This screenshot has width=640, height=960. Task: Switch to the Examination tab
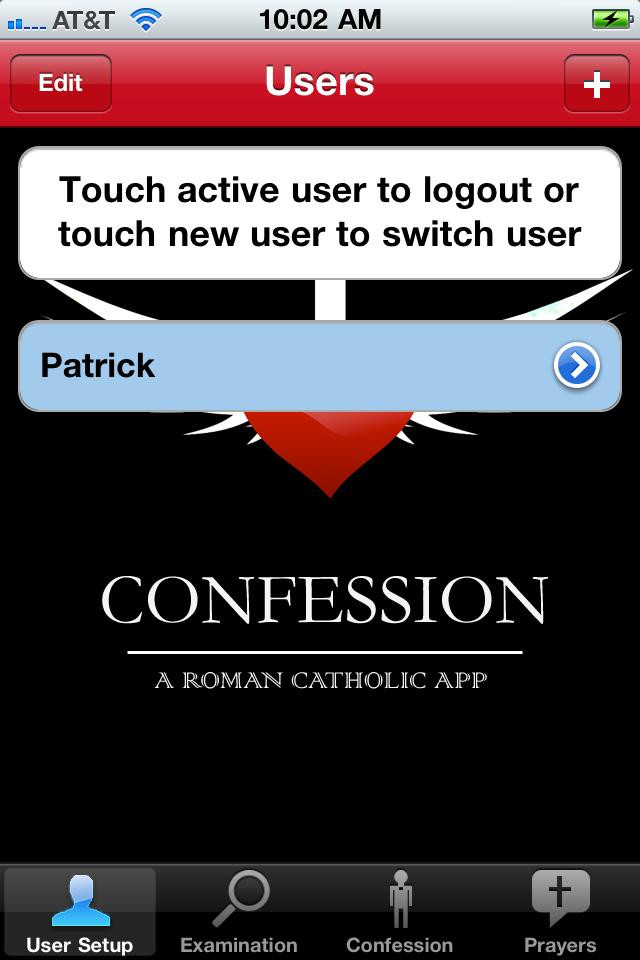pos(239,912)
